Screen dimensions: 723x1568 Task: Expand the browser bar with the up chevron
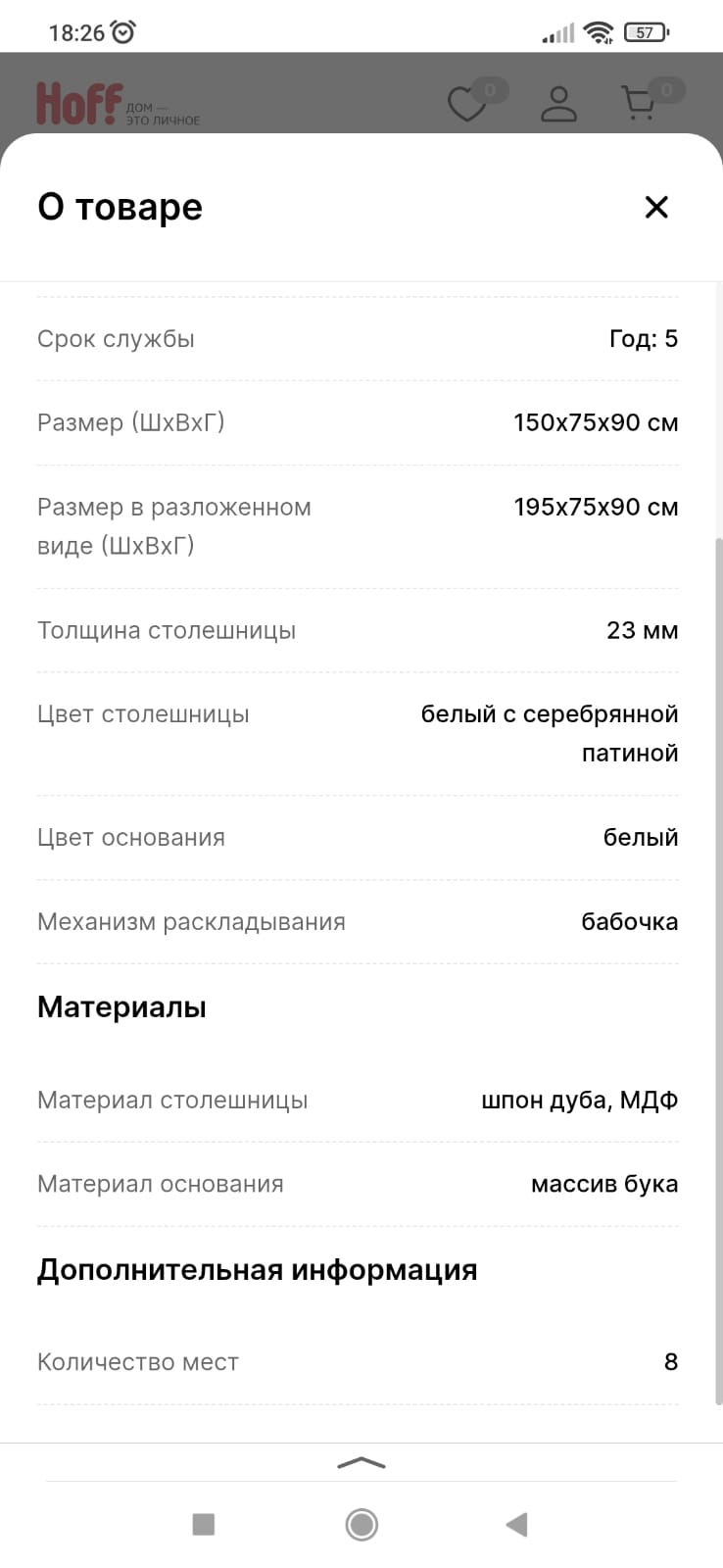click(x=361, y=1463)
